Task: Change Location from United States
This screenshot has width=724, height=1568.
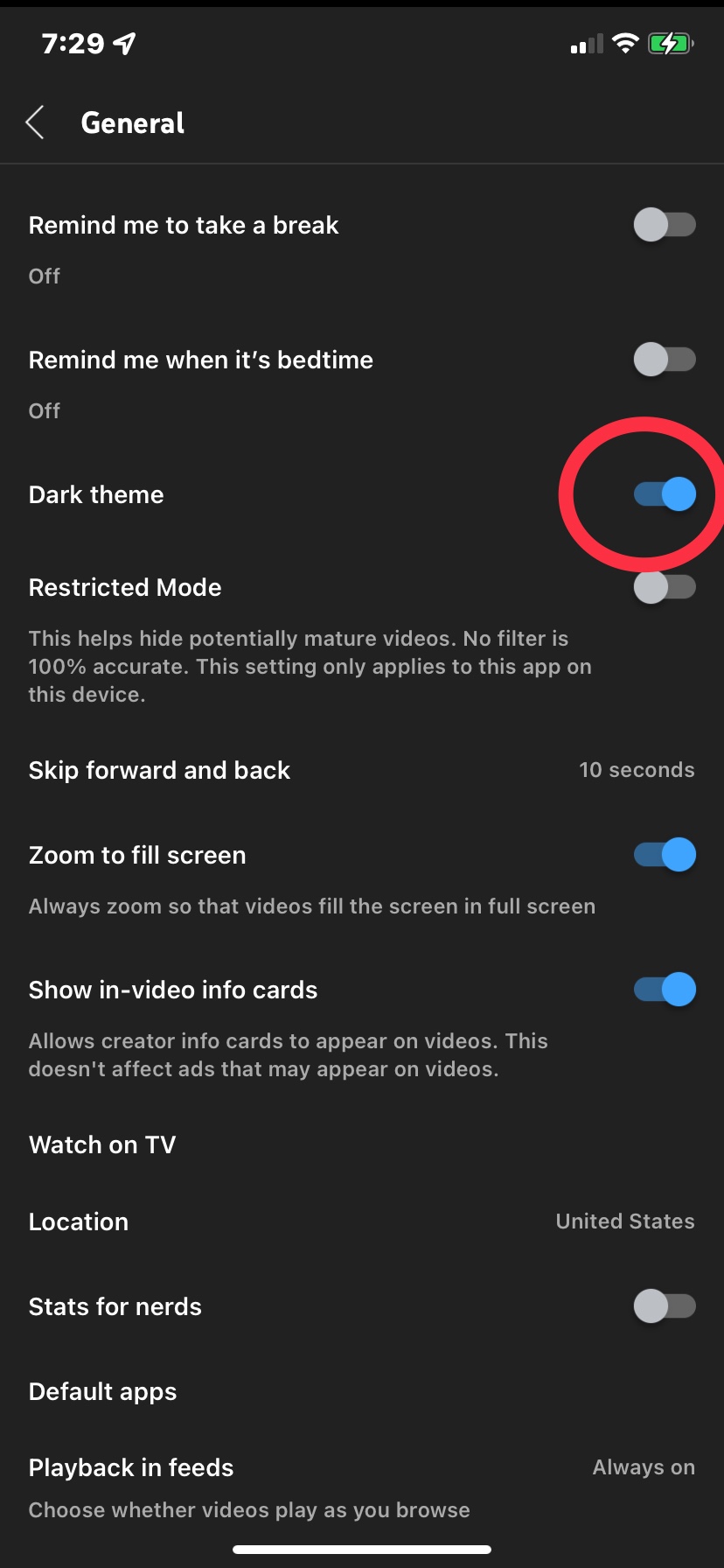Action: pyautogui.click(x=362, y=1221)
